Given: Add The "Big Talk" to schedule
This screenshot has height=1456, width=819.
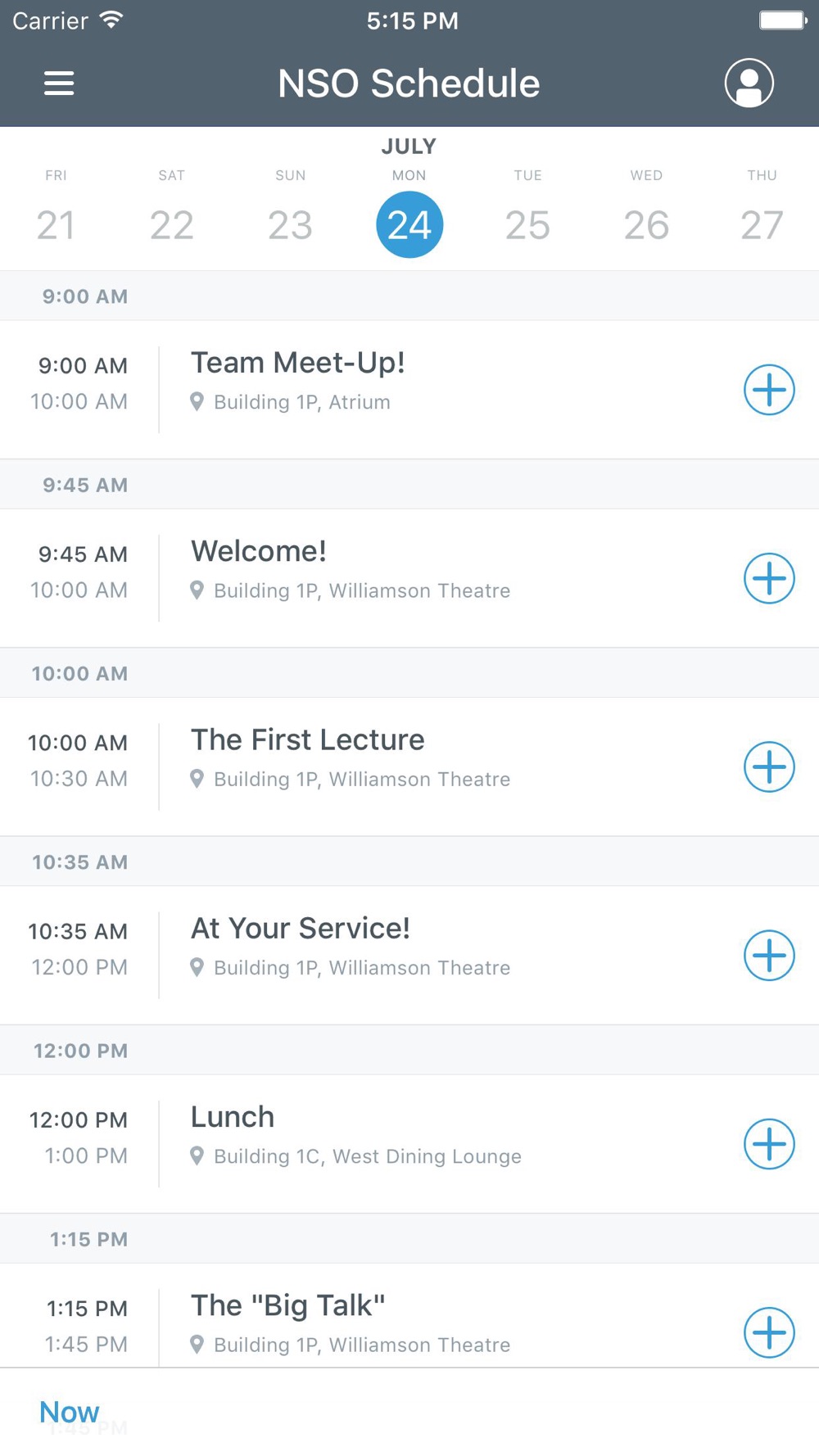Looking at the screenshot, I should pos(769,1332).
